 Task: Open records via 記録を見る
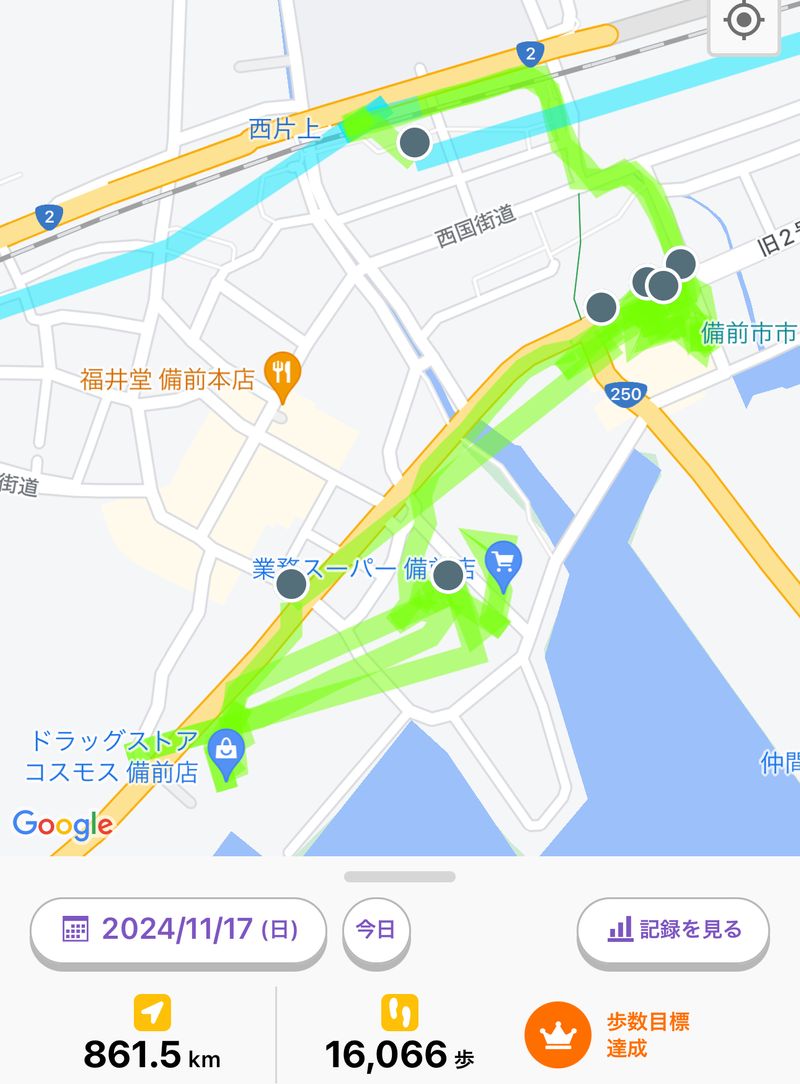click(673, 929)
